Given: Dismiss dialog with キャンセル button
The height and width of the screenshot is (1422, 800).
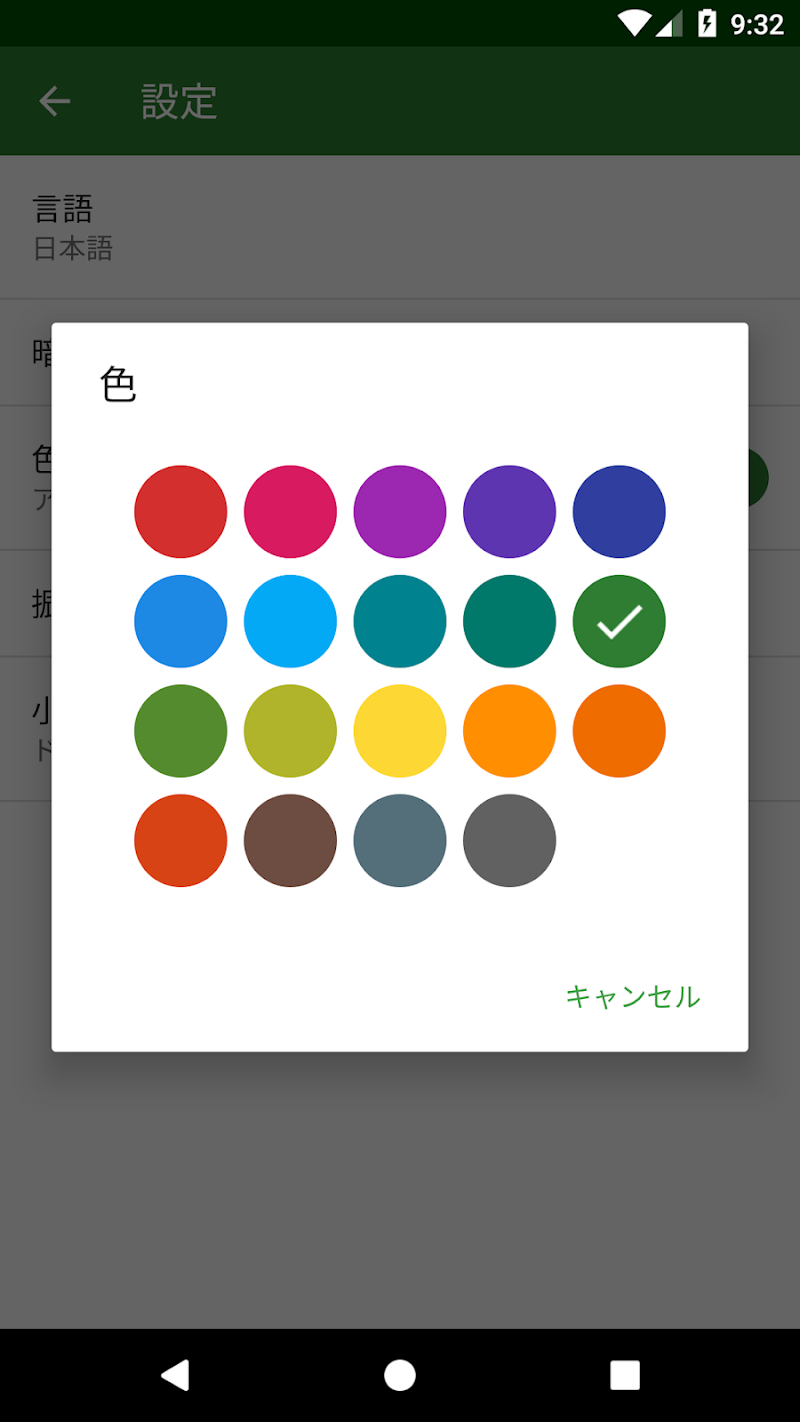Looking at the screenshot, I should point(633,996).
